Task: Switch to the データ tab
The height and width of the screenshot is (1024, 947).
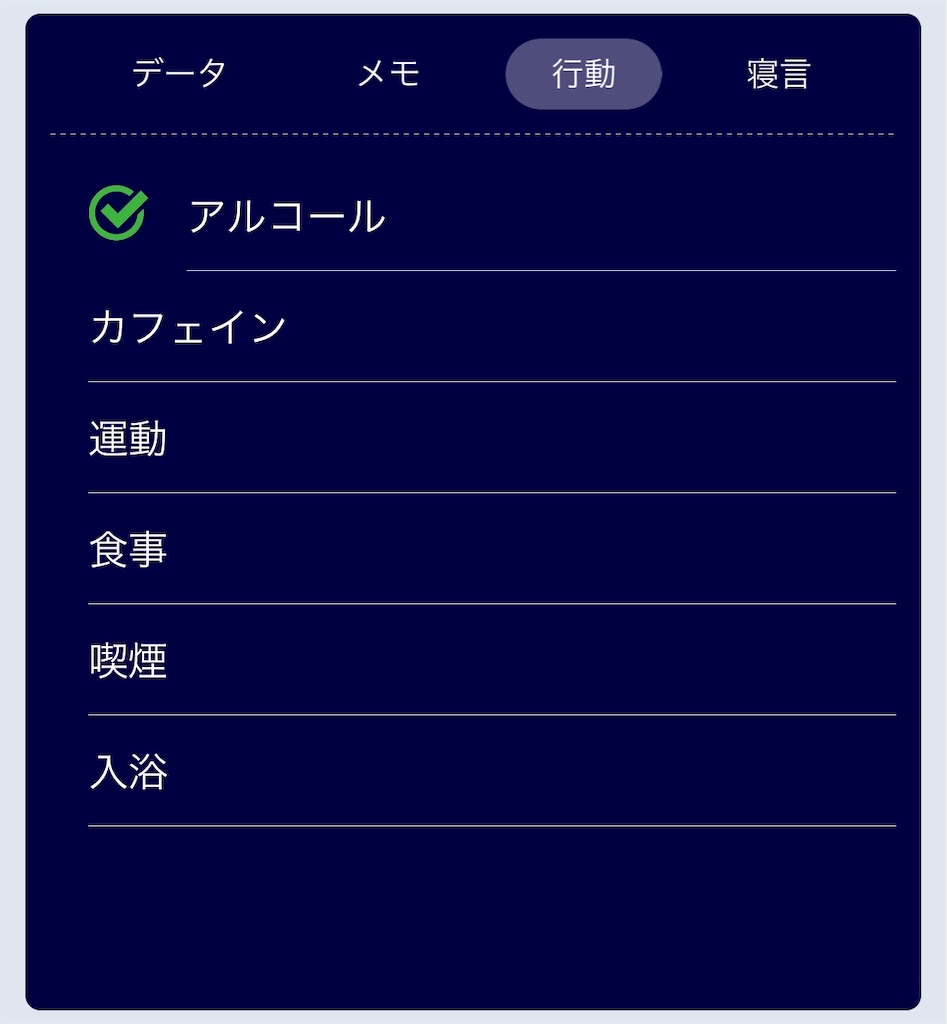Action: pyautogui.click(x=176, y=72)
